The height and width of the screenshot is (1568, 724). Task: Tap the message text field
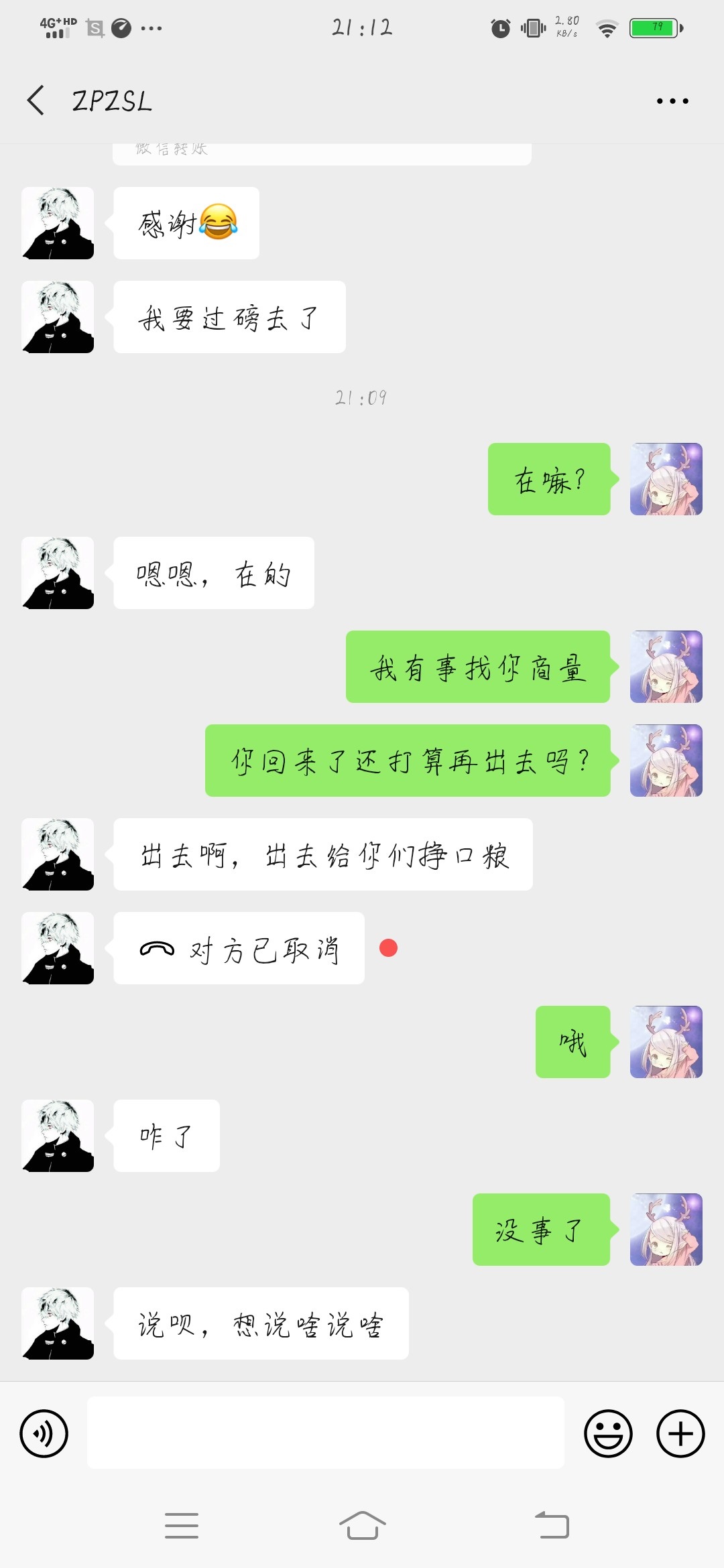point(325,1433)
